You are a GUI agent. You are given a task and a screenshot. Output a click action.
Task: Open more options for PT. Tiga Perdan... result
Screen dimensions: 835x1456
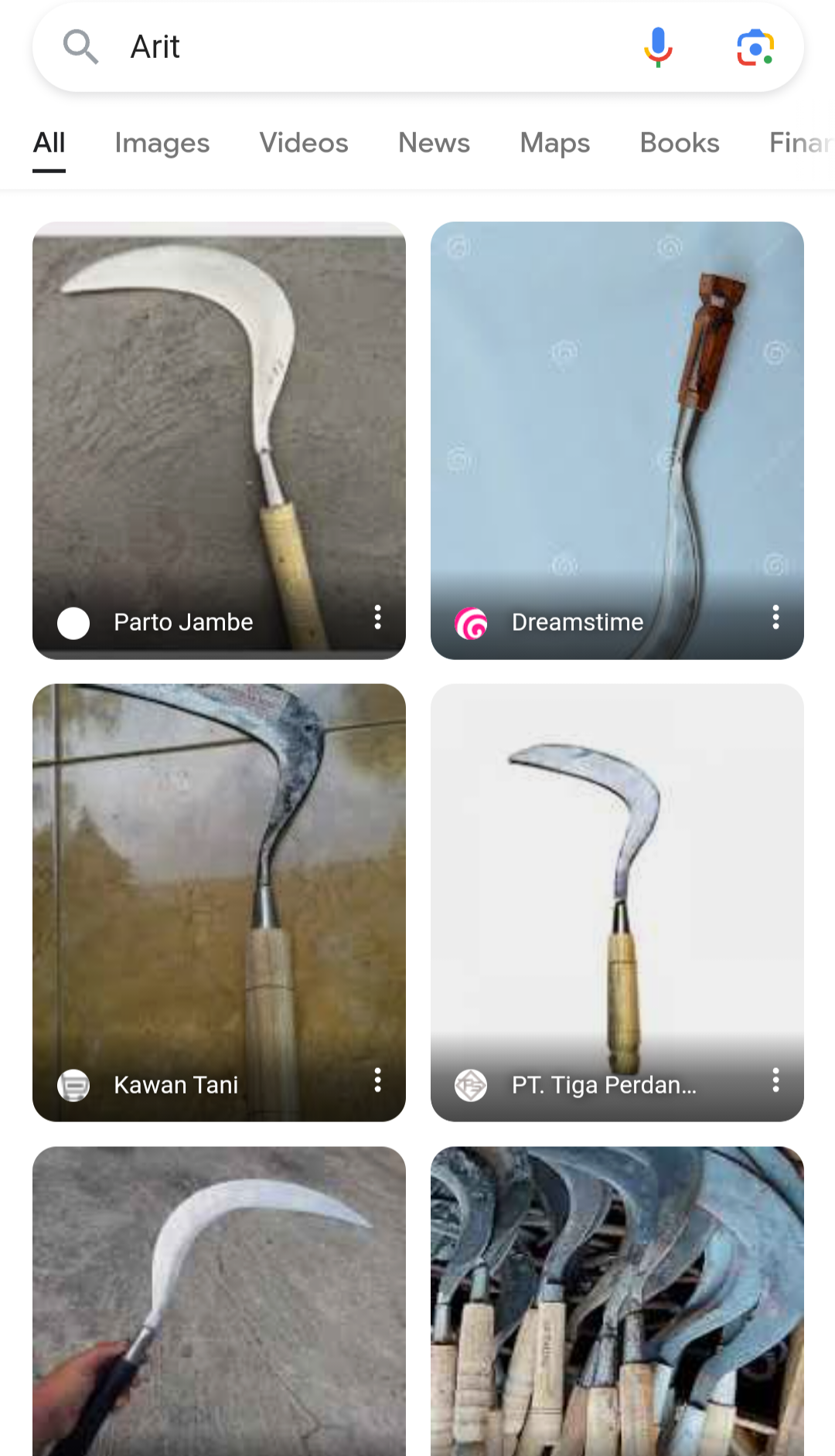pos(775,1080)
